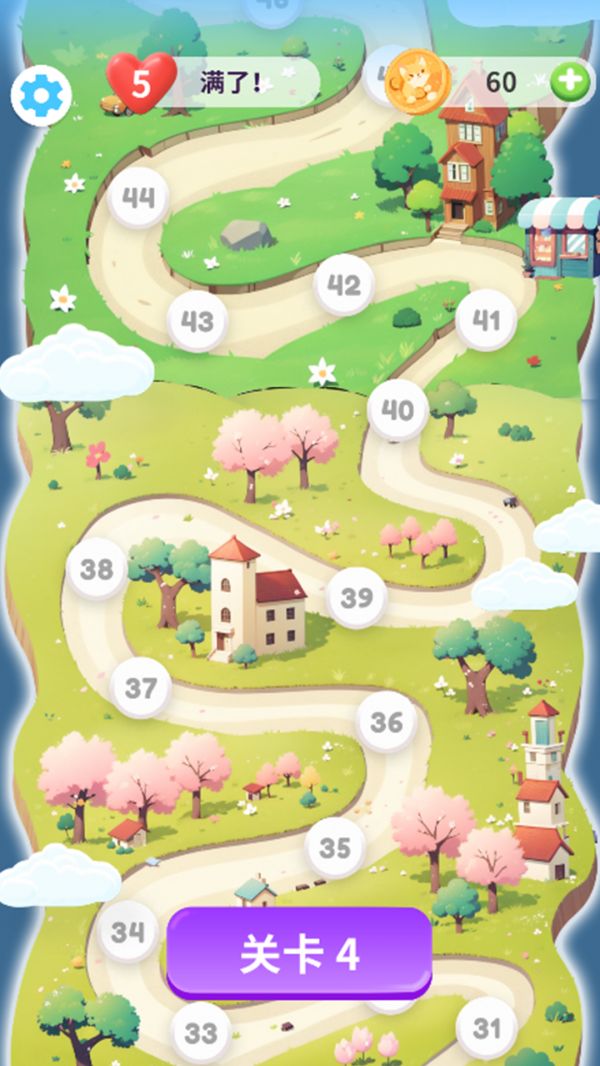Choose level node 42
The height and width of the screenshot is (1066, 600).
click(344, 285)
